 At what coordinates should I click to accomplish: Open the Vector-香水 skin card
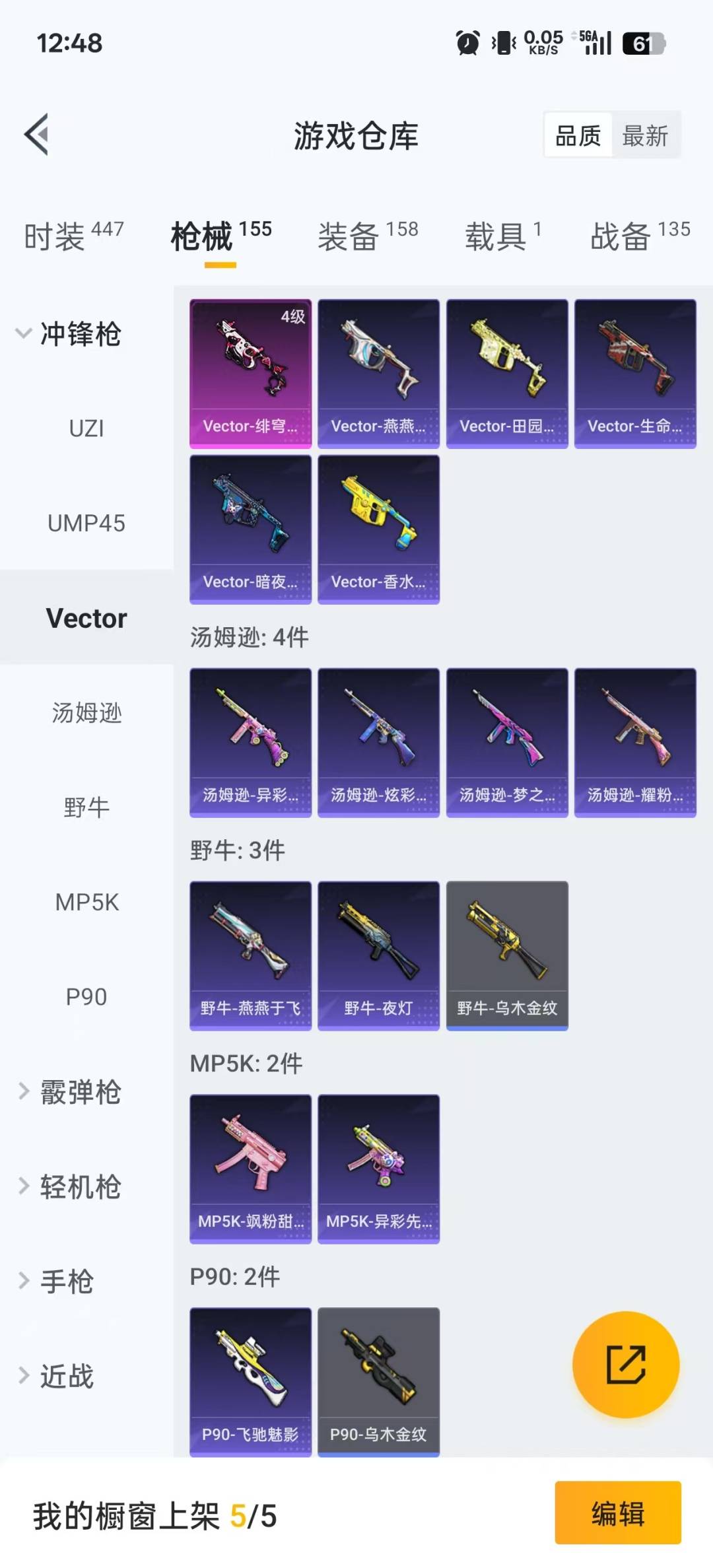click(378, 529)
